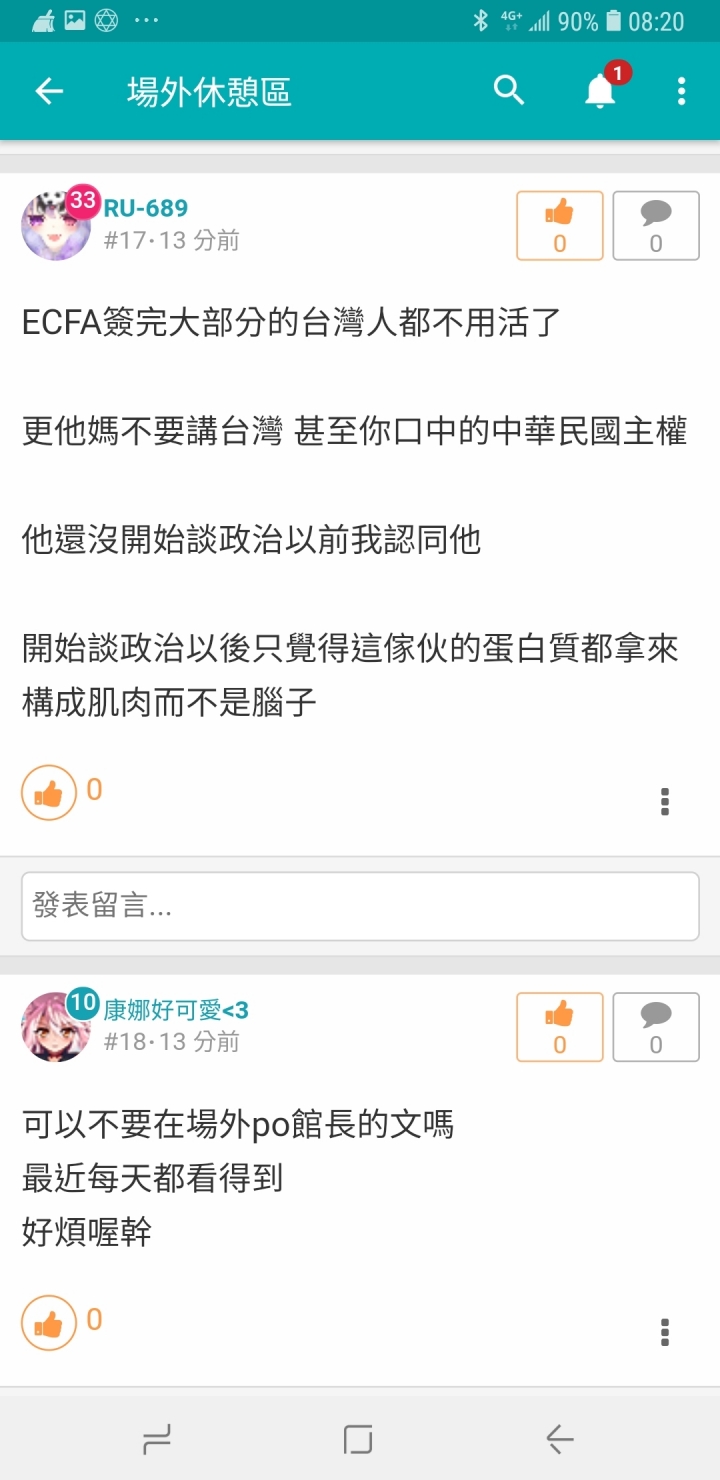Tap the 發表留言 comment input field

[360, 906]
